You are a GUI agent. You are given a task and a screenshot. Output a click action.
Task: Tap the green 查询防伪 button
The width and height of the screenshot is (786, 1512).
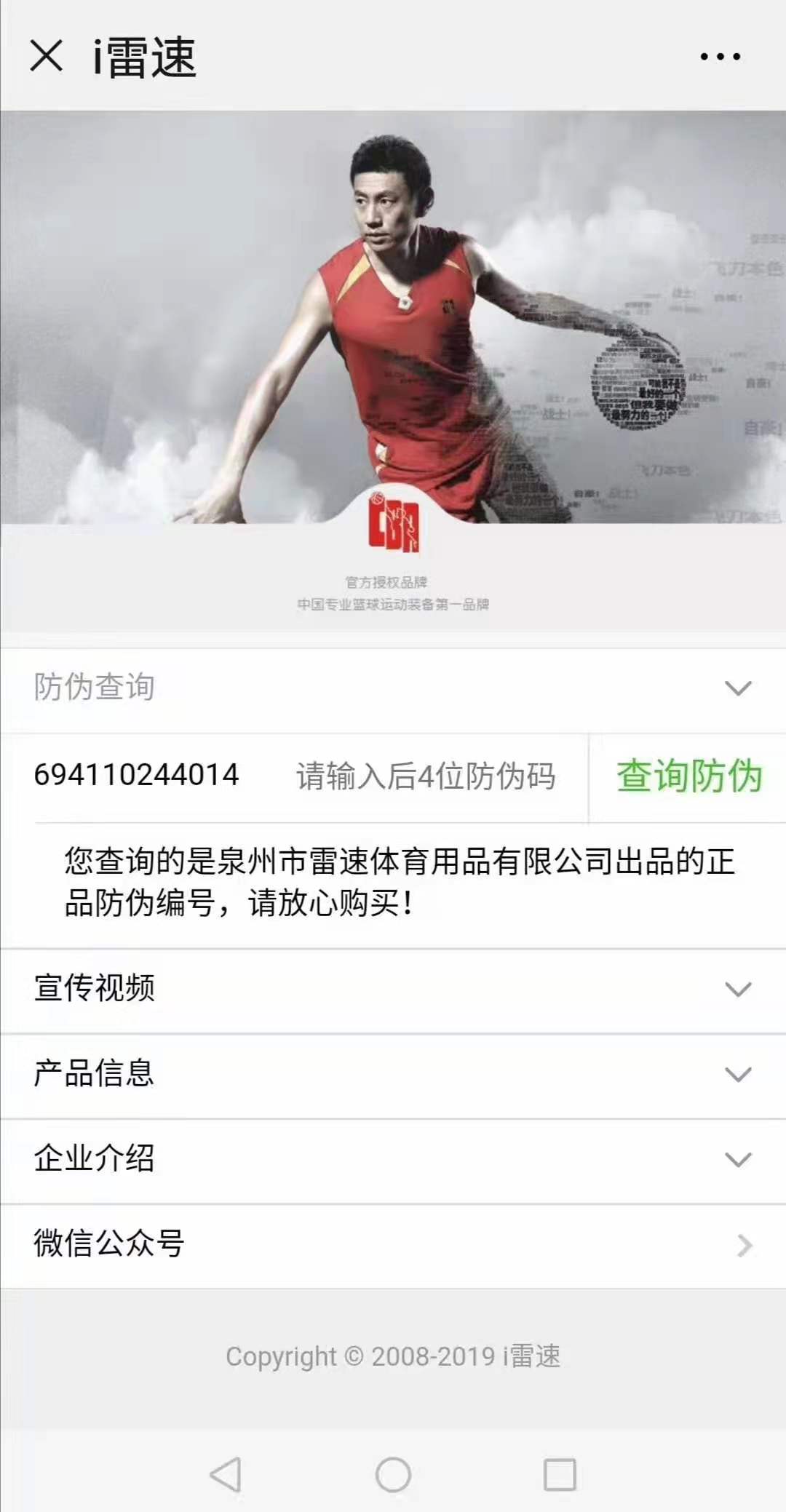coord(688,776)
